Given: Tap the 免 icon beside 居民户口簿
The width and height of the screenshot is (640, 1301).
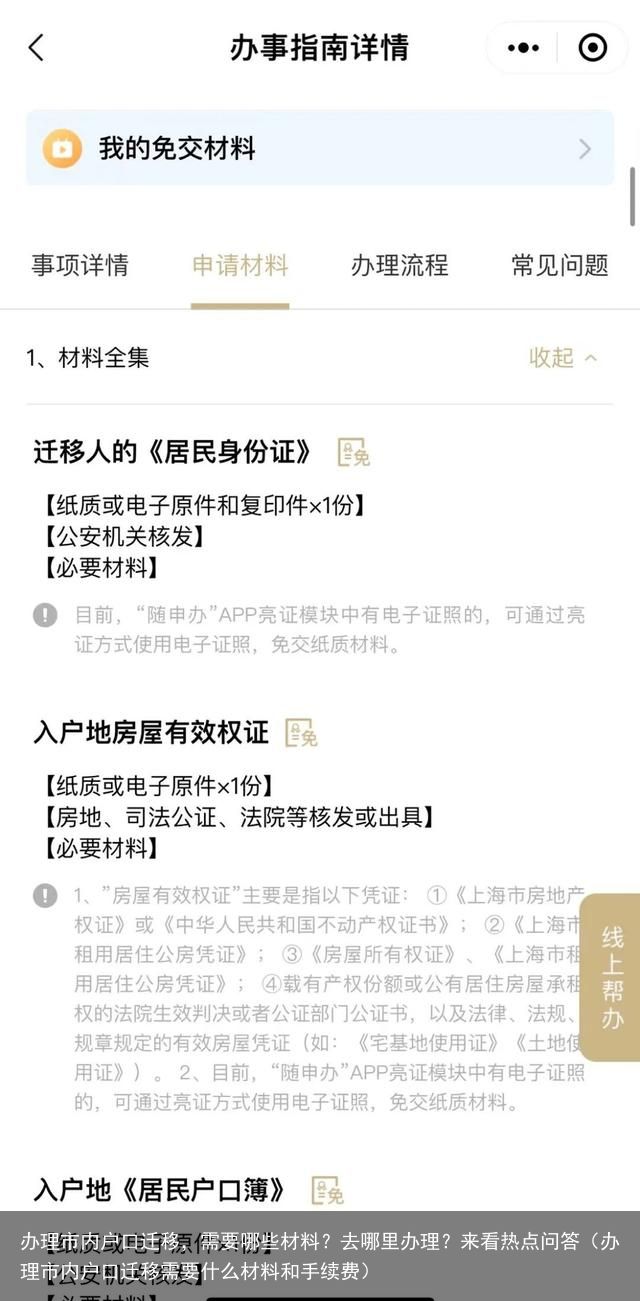Looking at the screenshot, I should click(327, 1190).
